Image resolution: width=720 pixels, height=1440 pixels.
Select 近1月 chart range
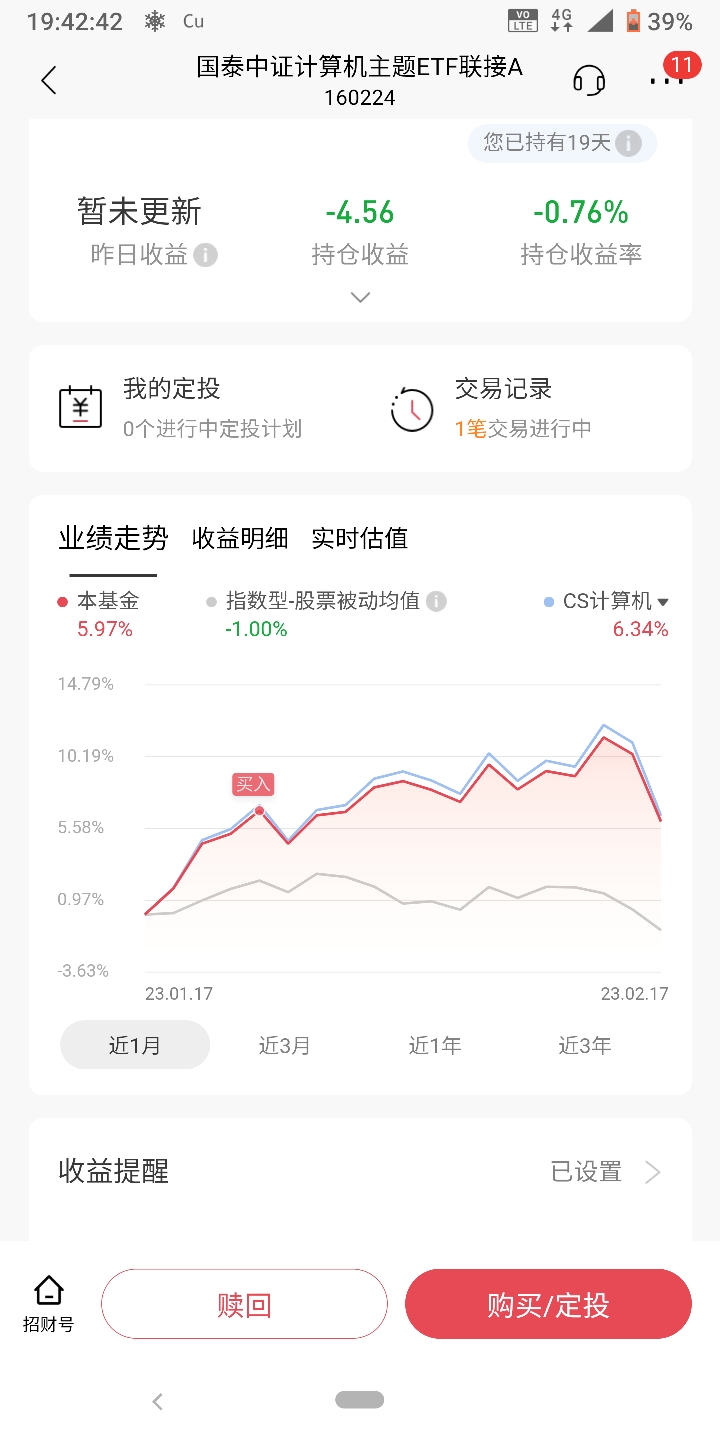click(x=135, y=1046)
